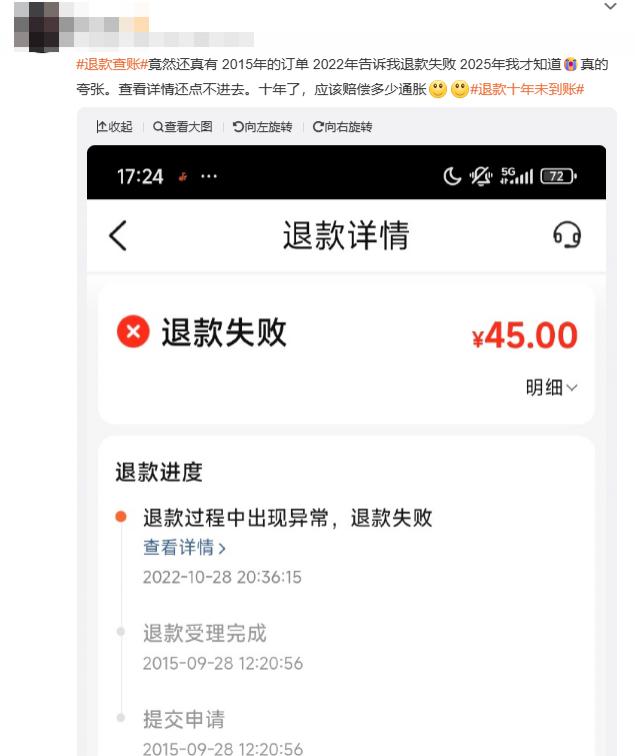View the full-size image via 查看大图
Screen dimensions: 635x756
(183, 127)
